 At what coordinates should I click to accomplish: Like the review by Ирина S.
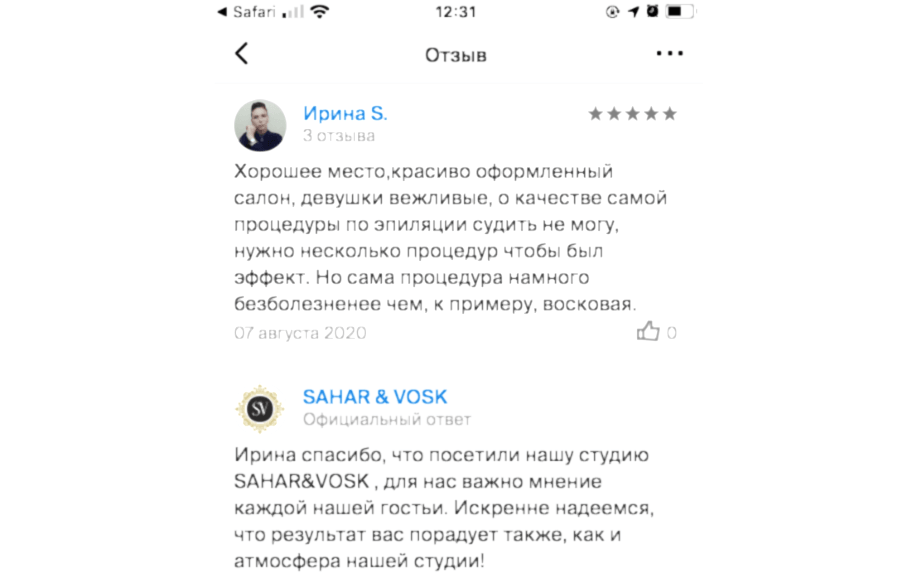tap(648, 332)
